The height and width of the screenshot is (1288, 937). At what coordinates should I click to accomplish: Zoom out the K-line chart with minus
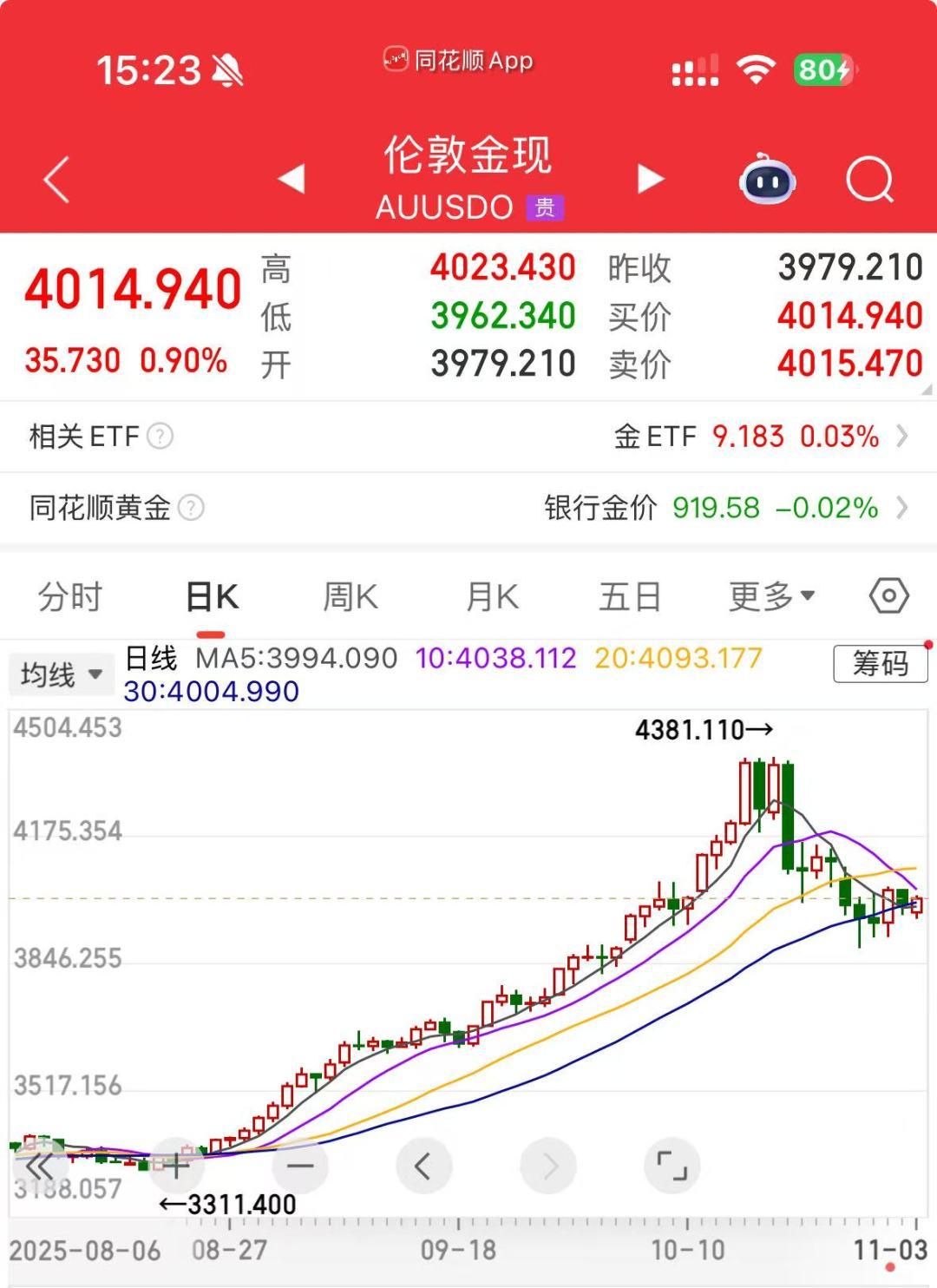pos(300,1166)
